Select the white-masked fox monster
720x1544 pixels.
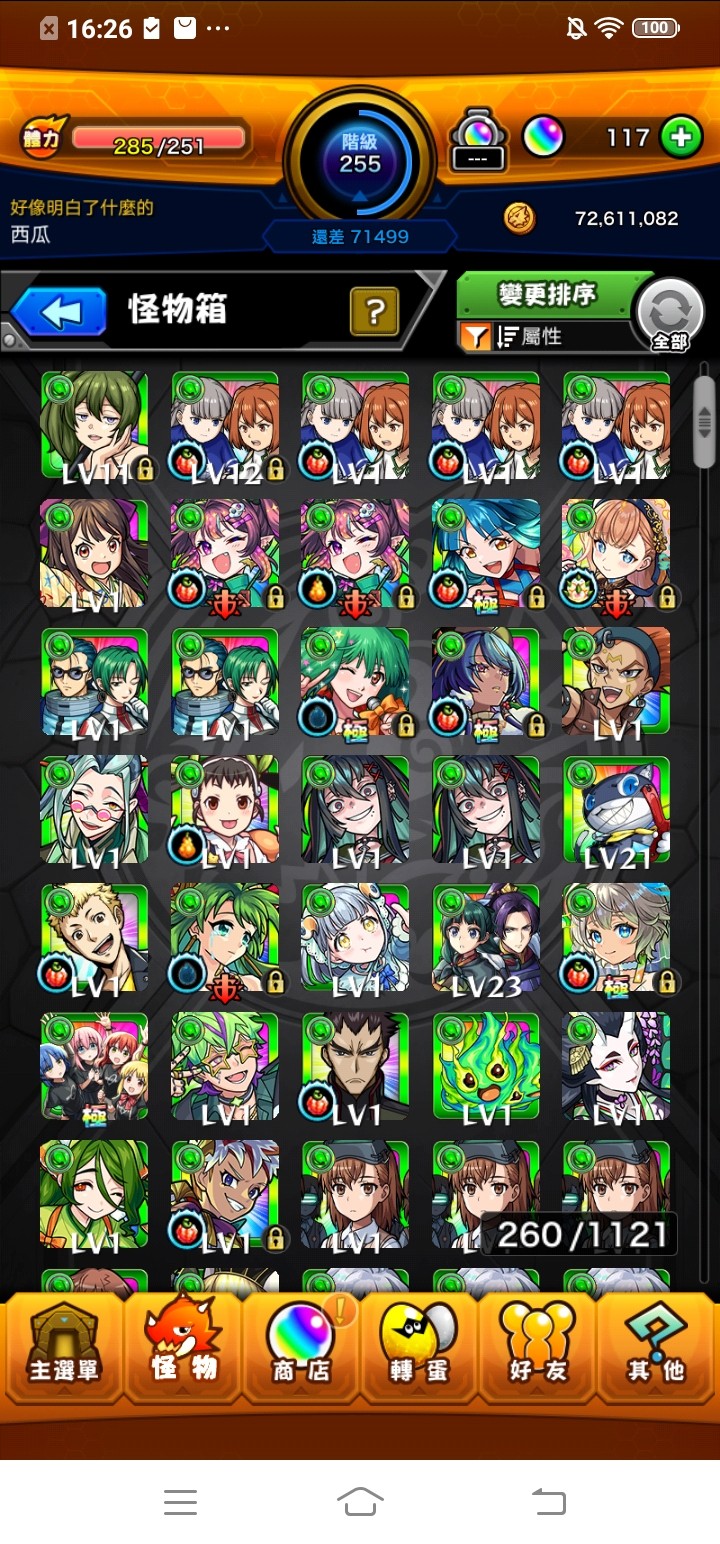point(616,1066)
